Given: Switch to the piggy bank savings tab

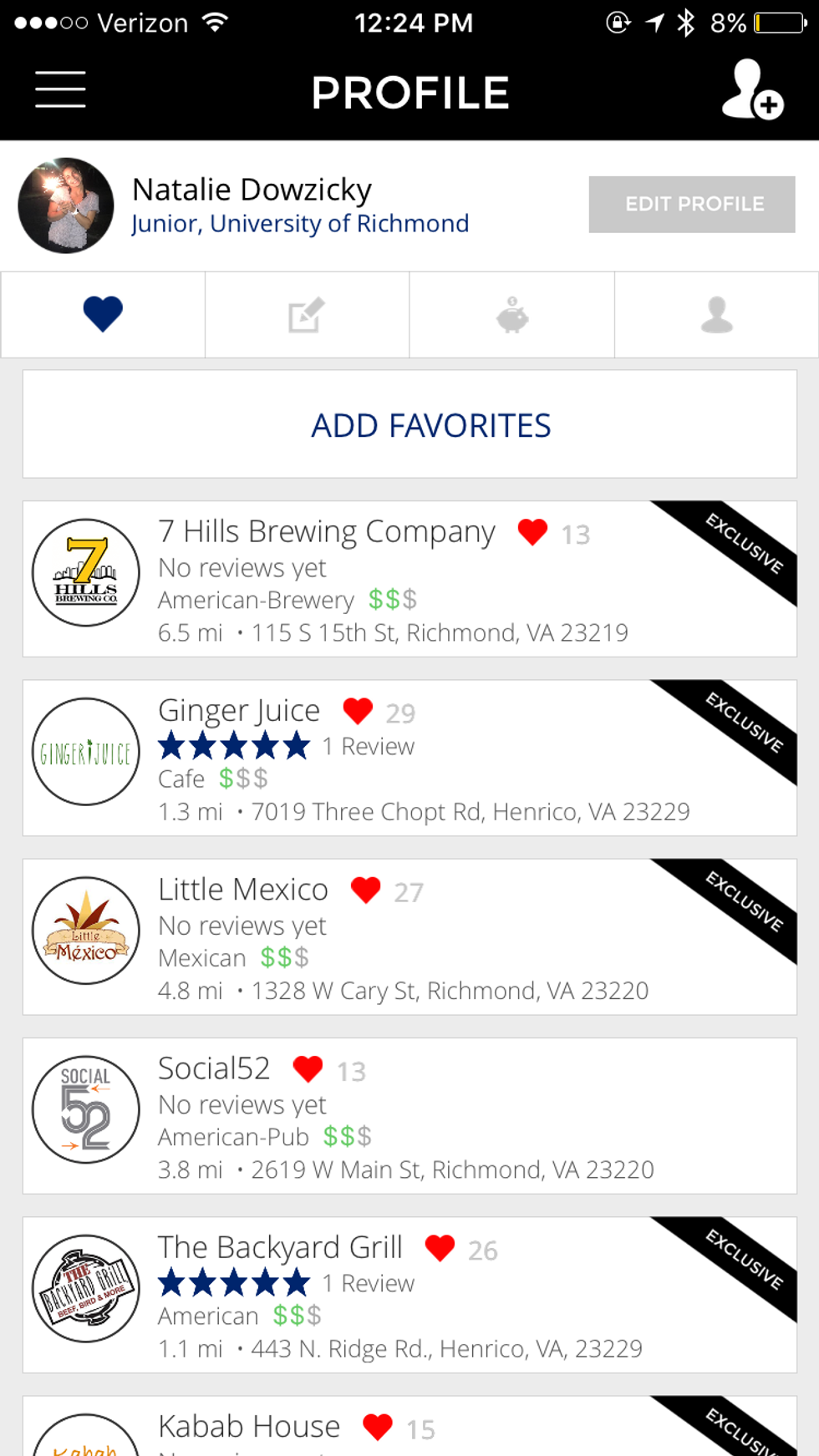Looking at the screenshot, I should pos(511,315).
